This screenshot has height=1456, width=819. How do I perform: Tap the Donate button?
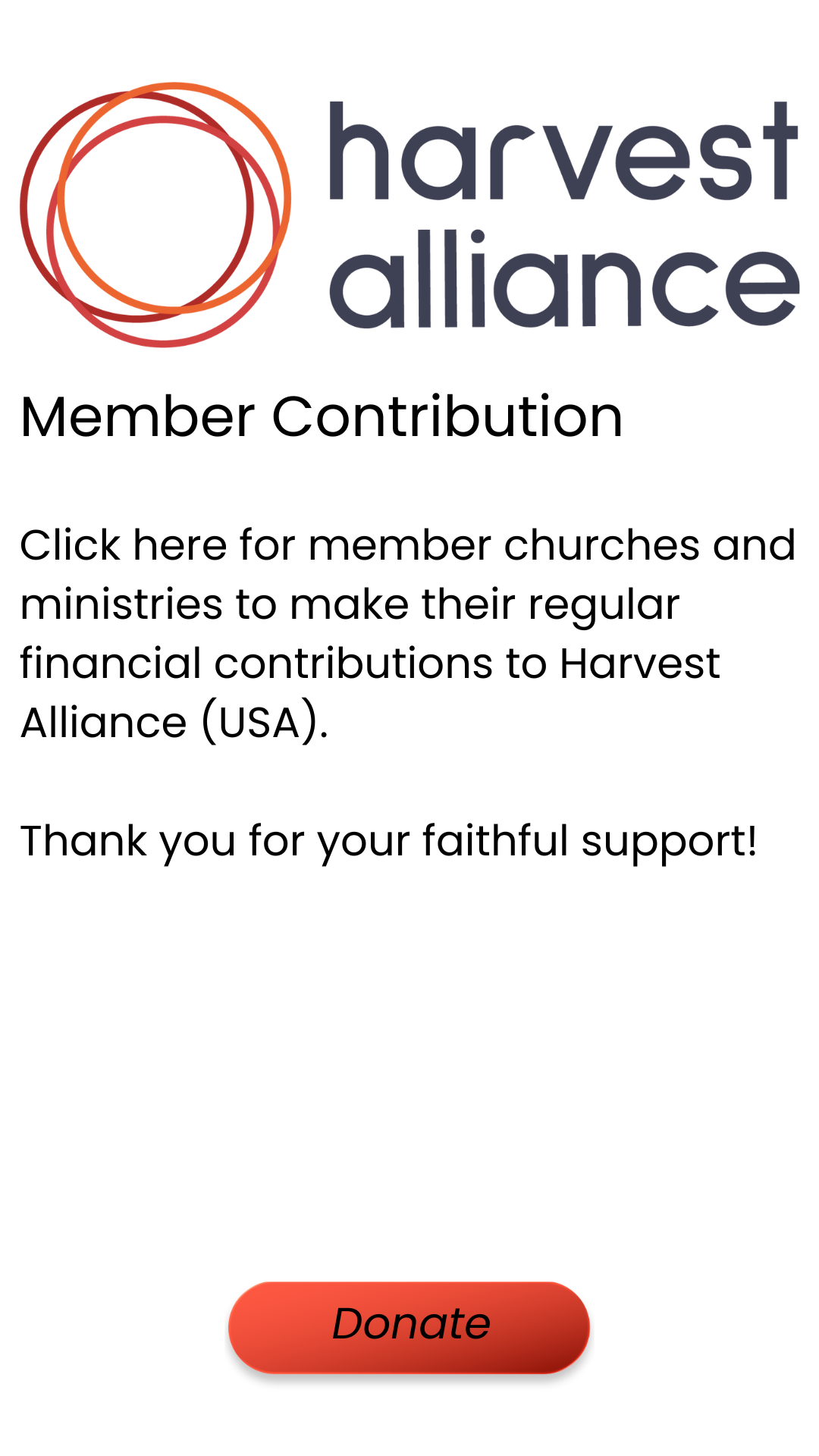[x=409, y=1326]
